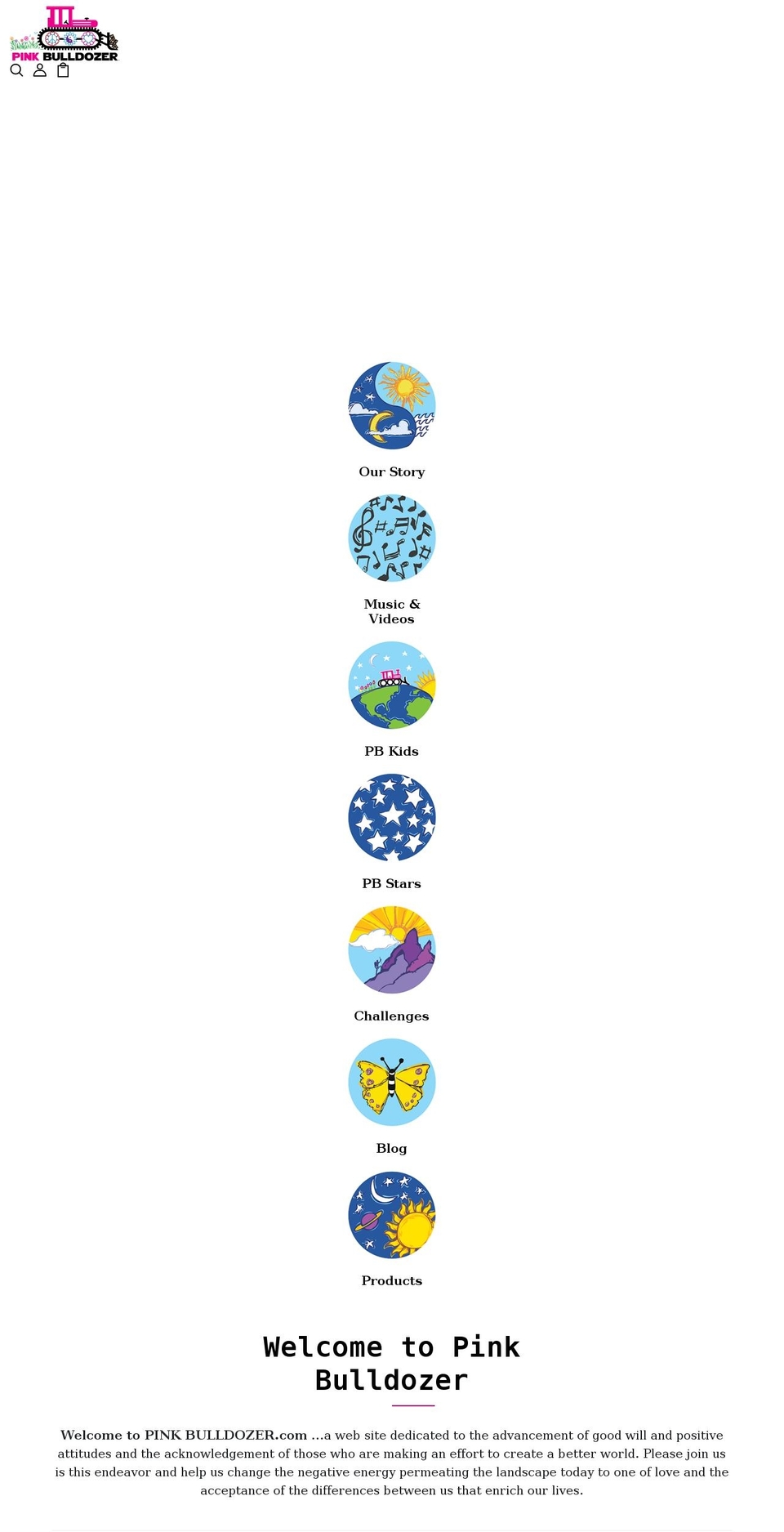784x1532 pixels.
Task: Open the shopping bag
Action: pos(63,70)
